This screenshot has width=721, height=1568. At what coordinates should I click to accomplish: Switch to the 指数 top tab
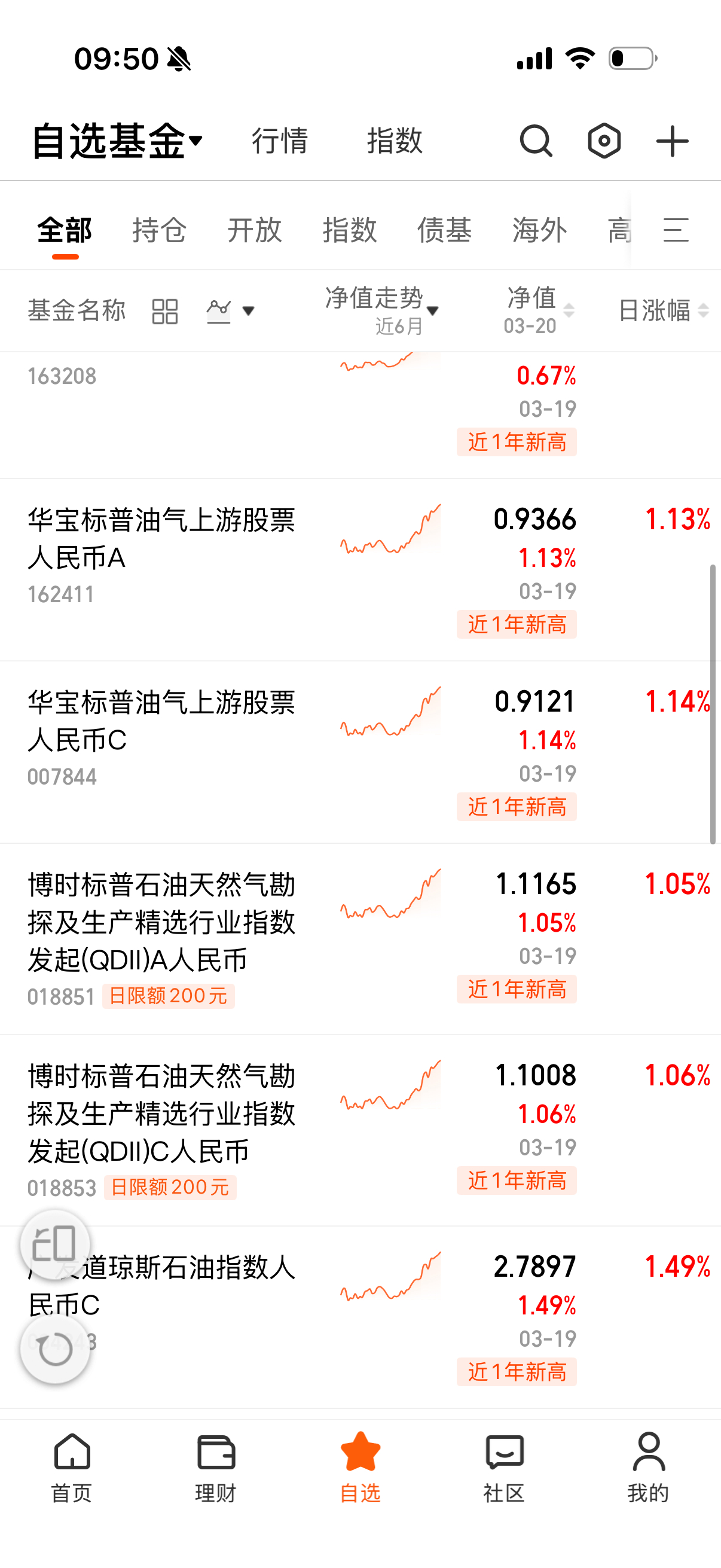tap(394, 141)
